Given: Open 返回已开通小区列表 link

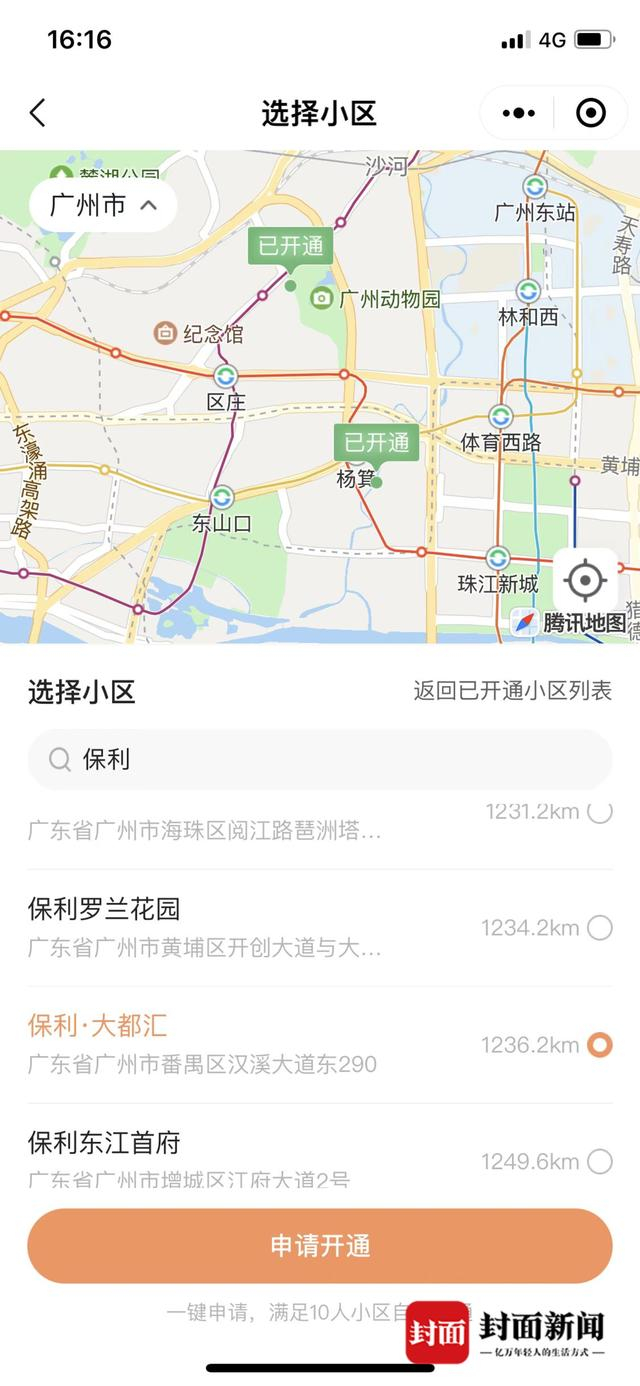Looking at the screenshot, I should coord(512,691).
